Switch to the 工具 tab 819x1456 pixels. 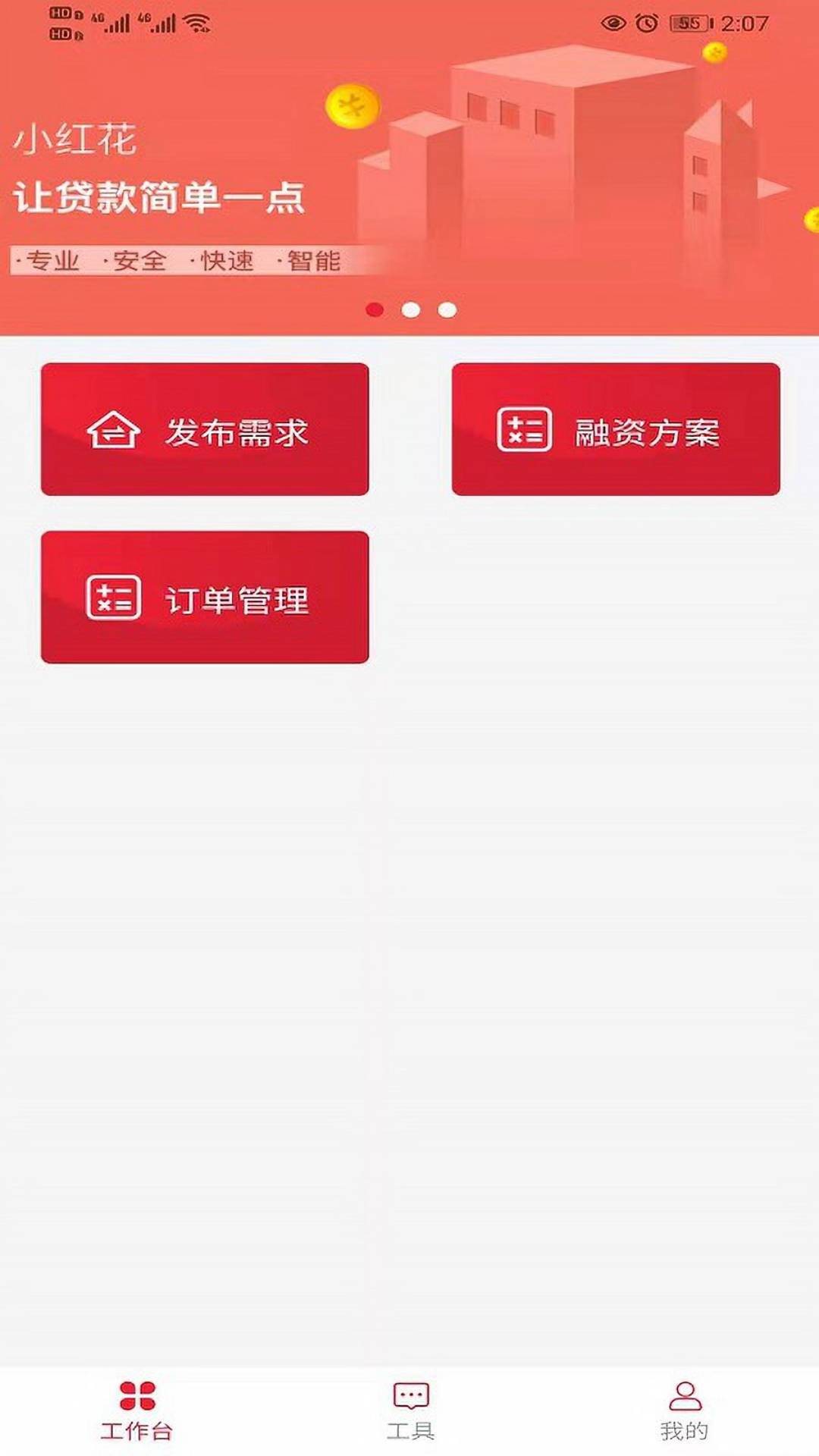point(410,1411)
